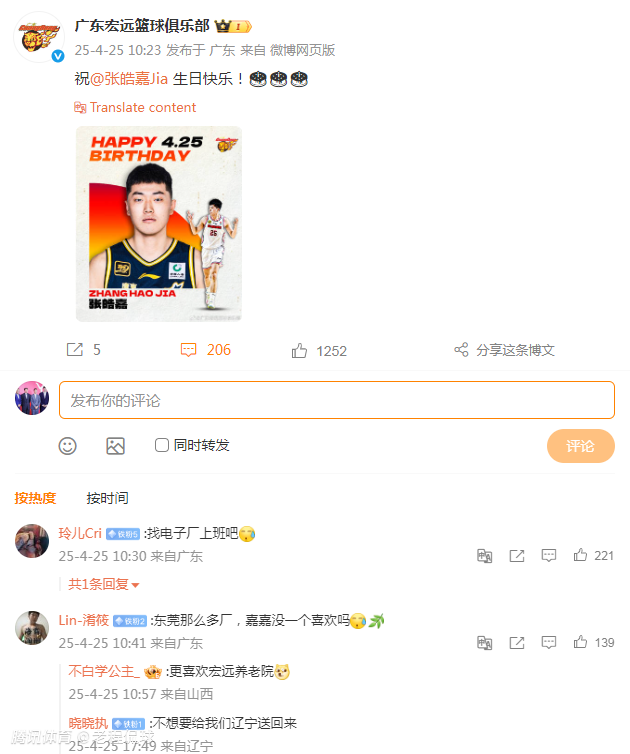Switch to 按时间 sorting

pyautogui.click(x=107, y=498)
